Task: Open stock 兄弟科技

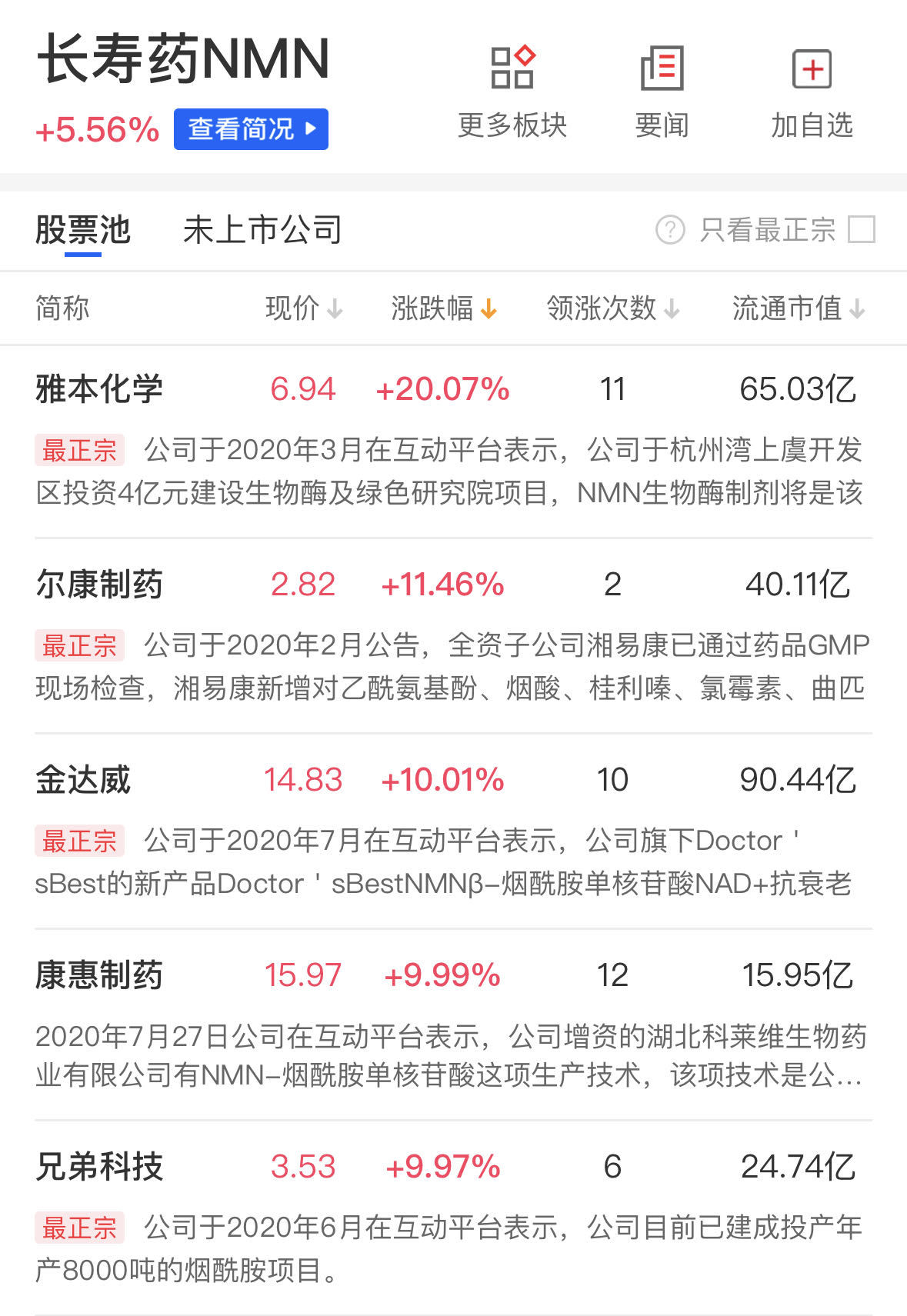Action: tap(99, 1167)
